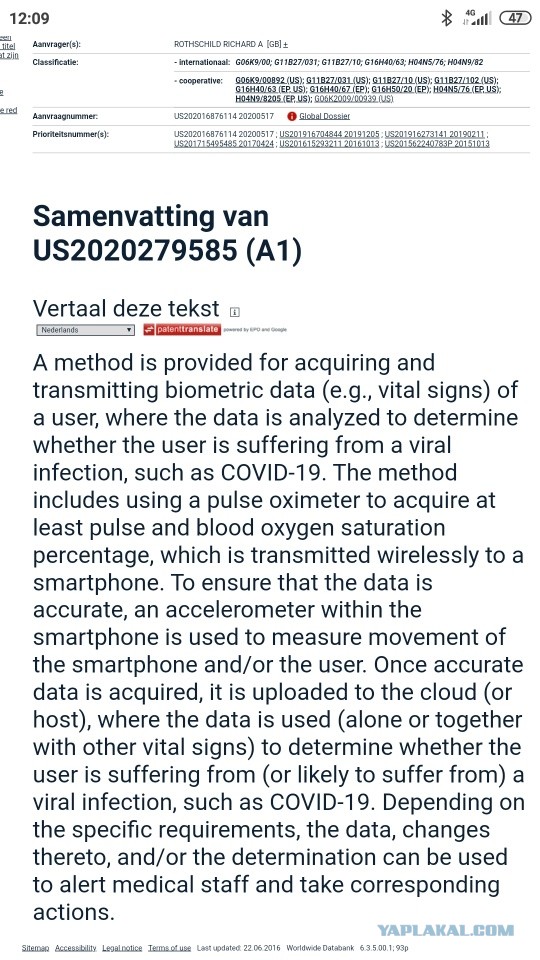Image resolution: width=540 pixels, height=960 pixels.
Task: Tap the patenttranslate button
Action: pyautogui.click(x=182, y=329)
